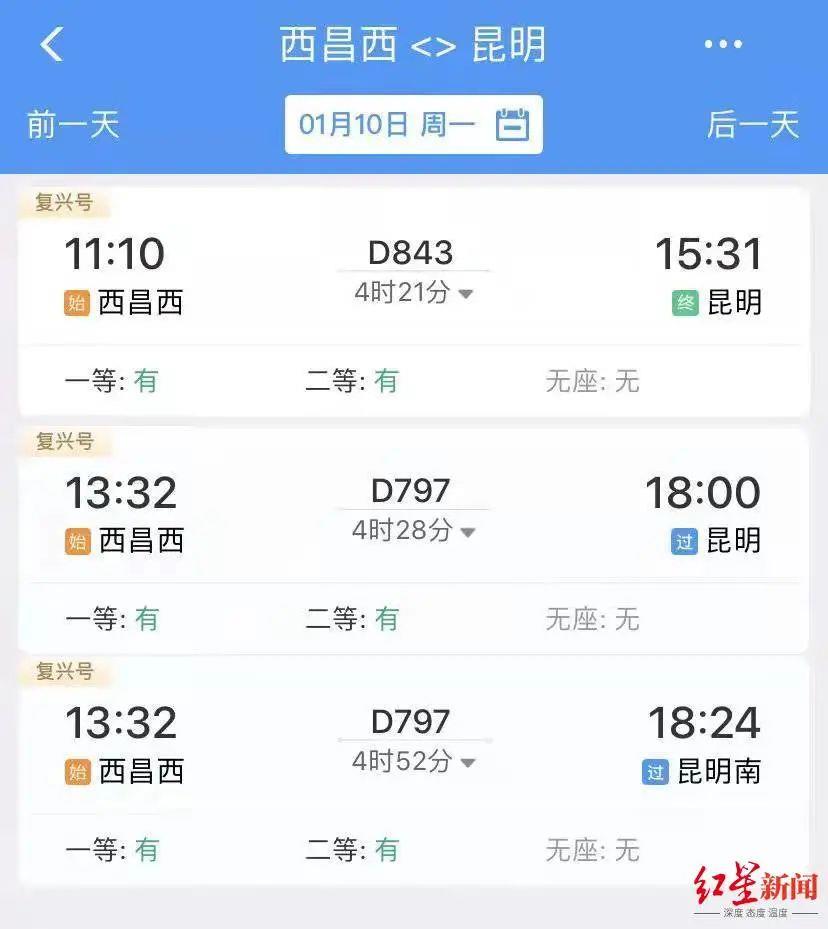This screenshot has width=828, height=929.
Task: Expand the 4时52分 stop details
Action: 413,762
